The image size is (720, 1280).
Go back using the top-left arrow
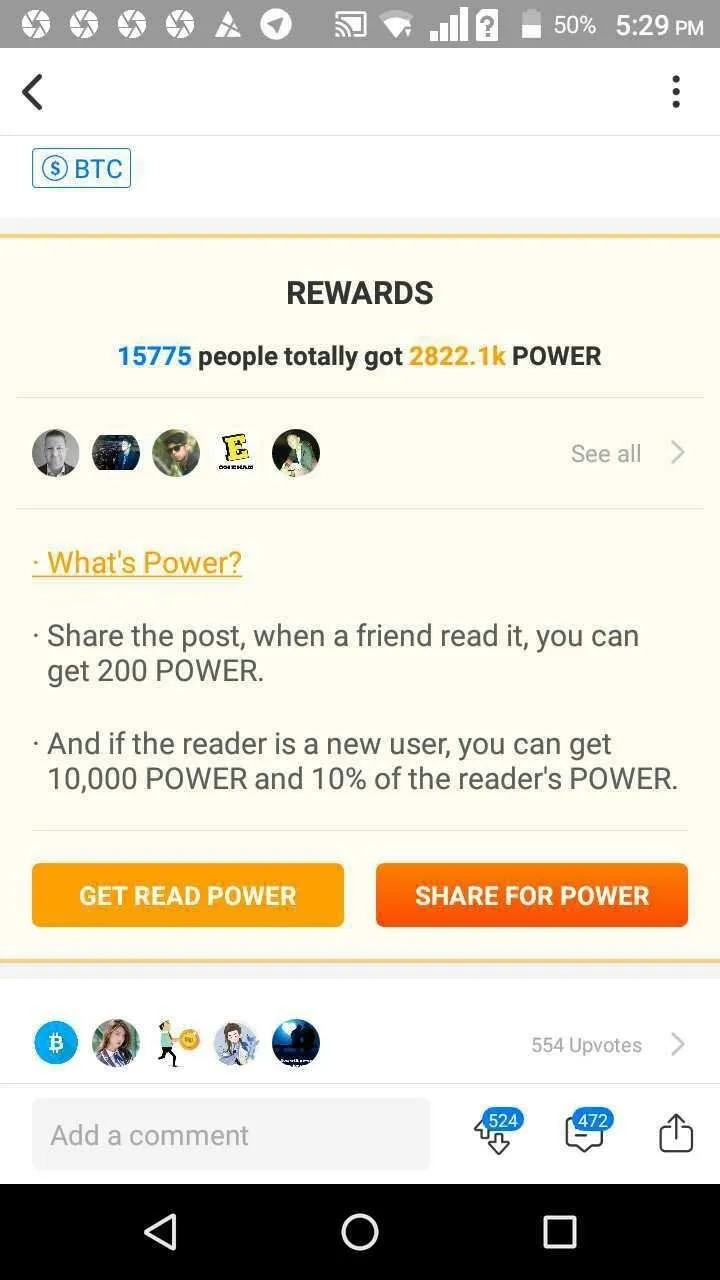pos(33,92)
